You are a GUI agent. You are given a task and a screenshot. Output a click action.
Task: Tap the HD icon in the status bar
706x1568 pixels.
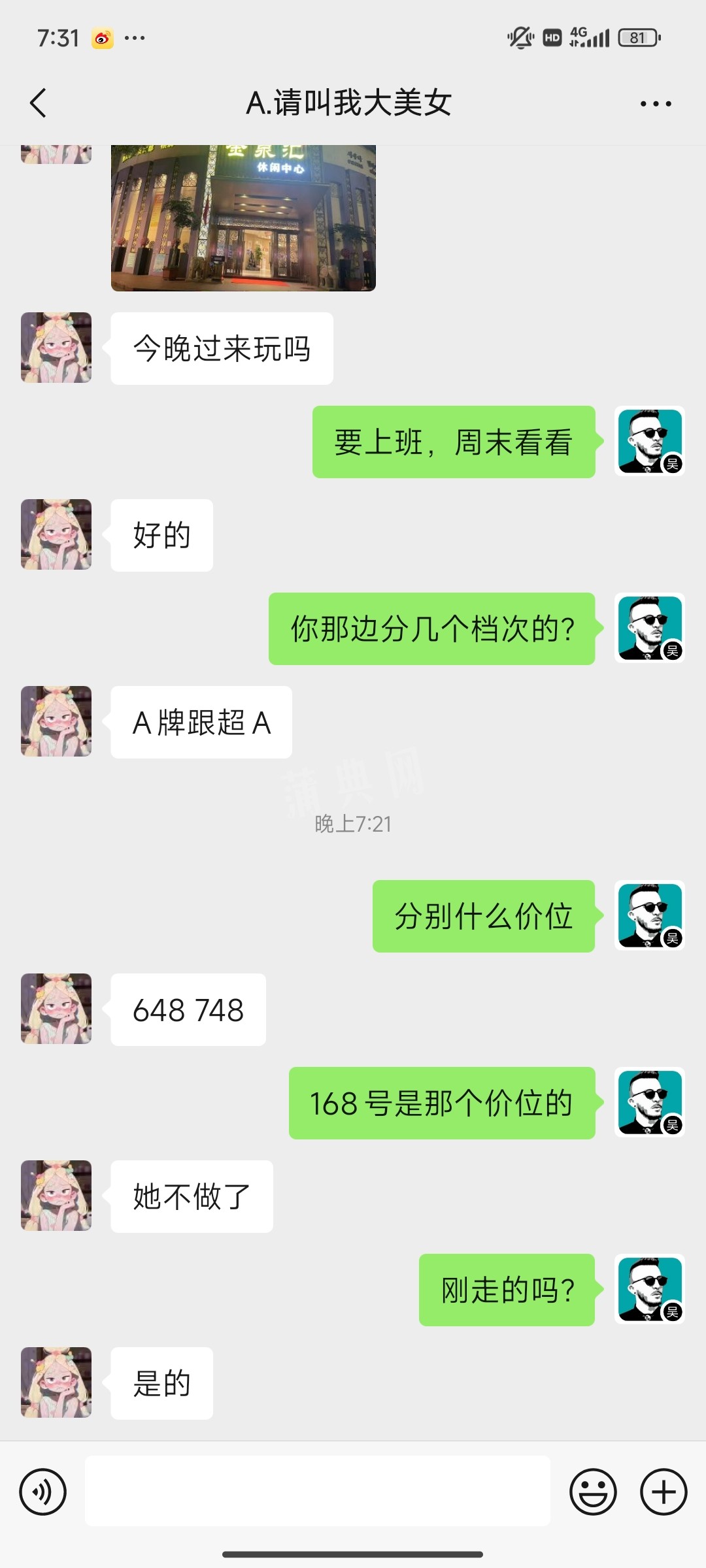coord(551,37)
